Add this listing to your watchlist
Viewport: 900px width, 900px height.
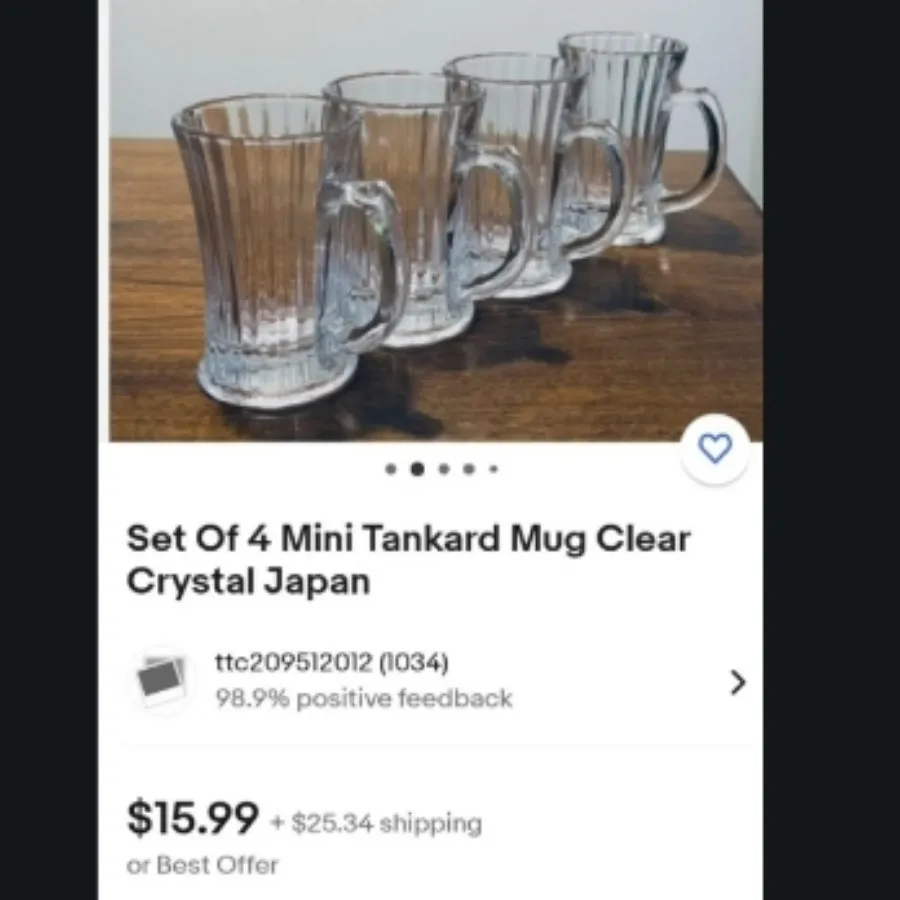(x=714, y=450)
